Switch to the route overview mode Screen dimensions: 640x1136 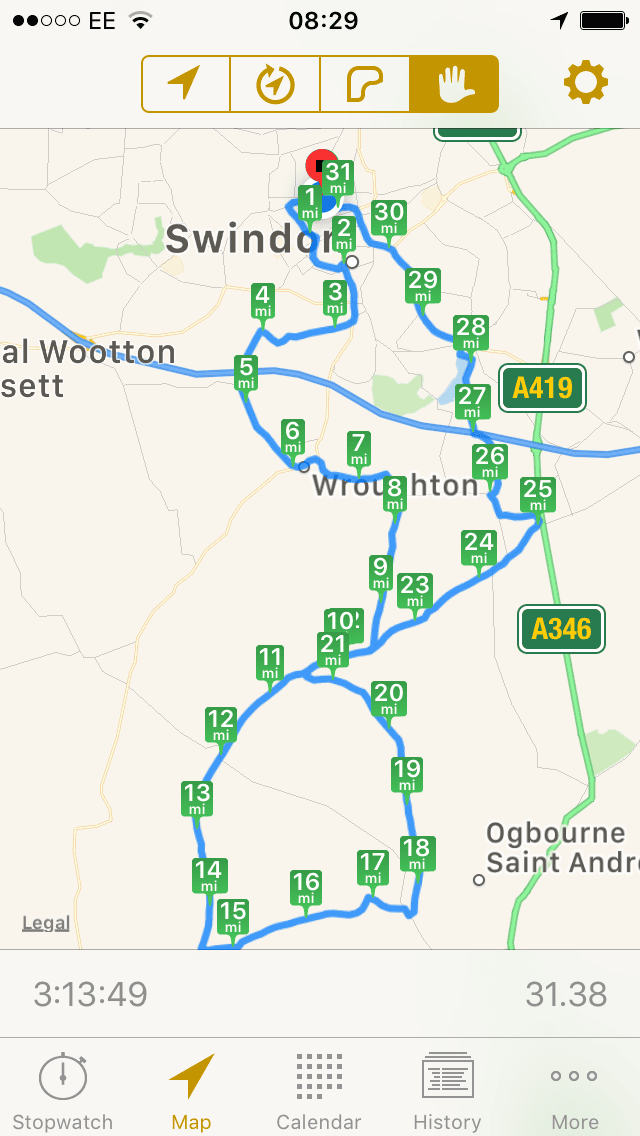(x=364, y=84)
